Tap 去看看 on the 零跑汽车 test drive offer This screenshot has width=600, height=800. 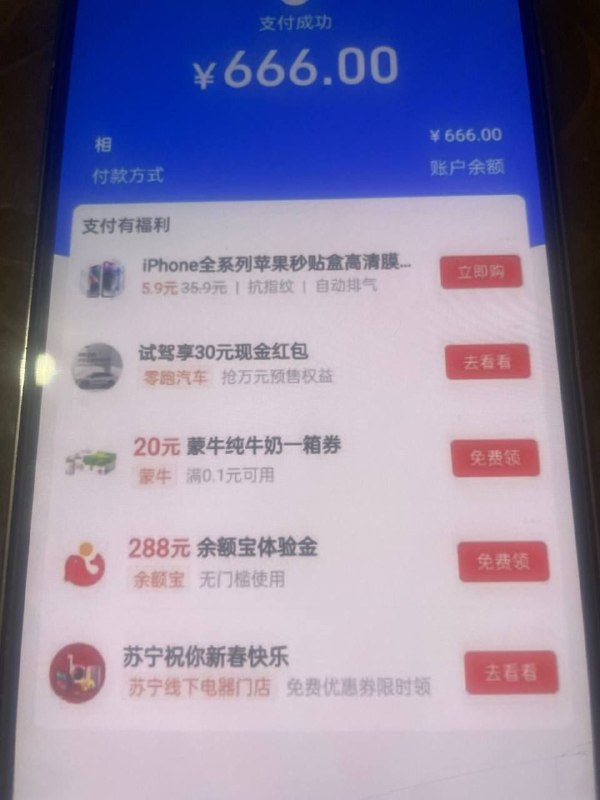(x=487, y=362)
